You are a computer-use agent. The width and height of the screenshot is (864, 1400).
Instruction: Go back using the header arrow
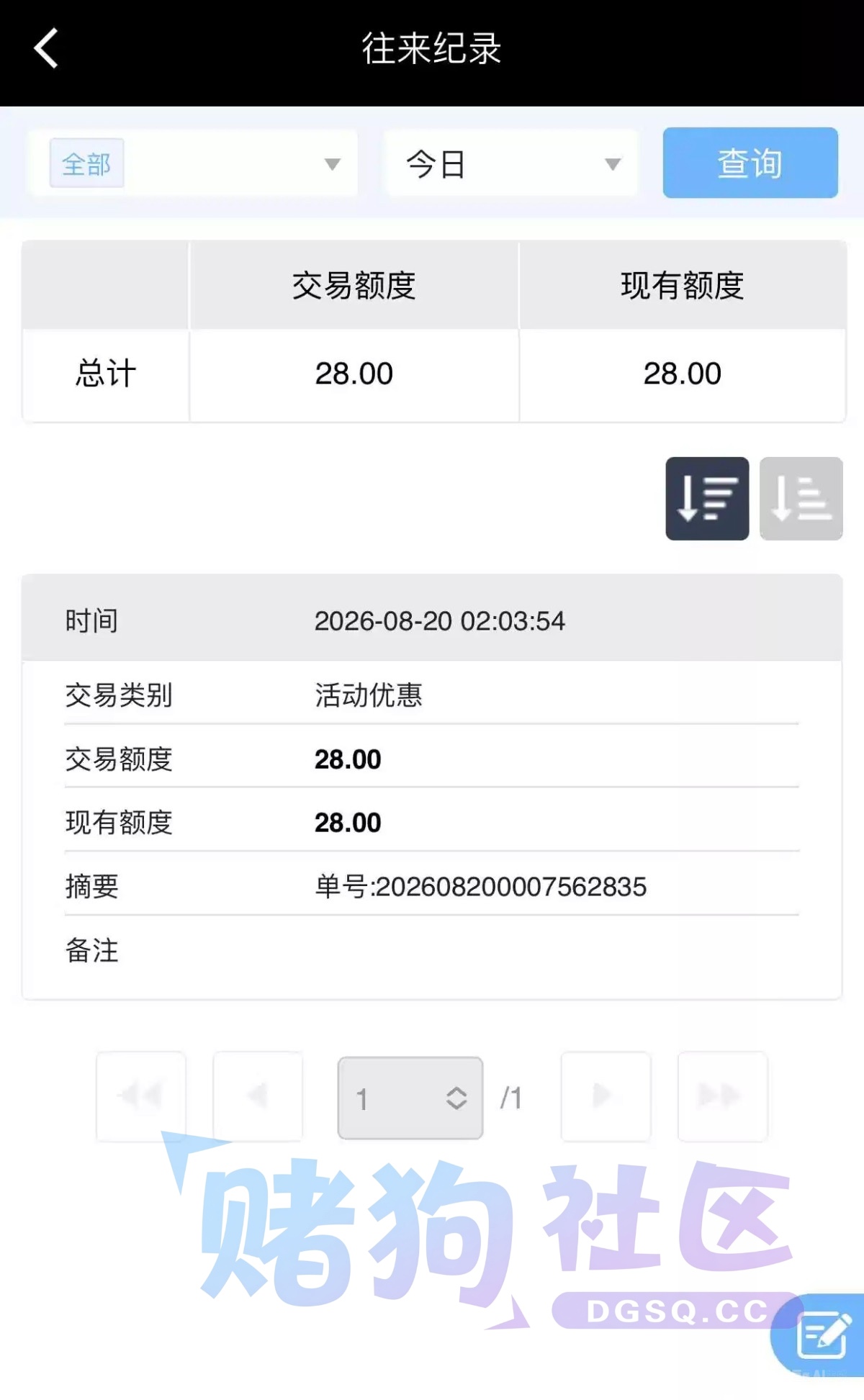click(x=46, y=48)
